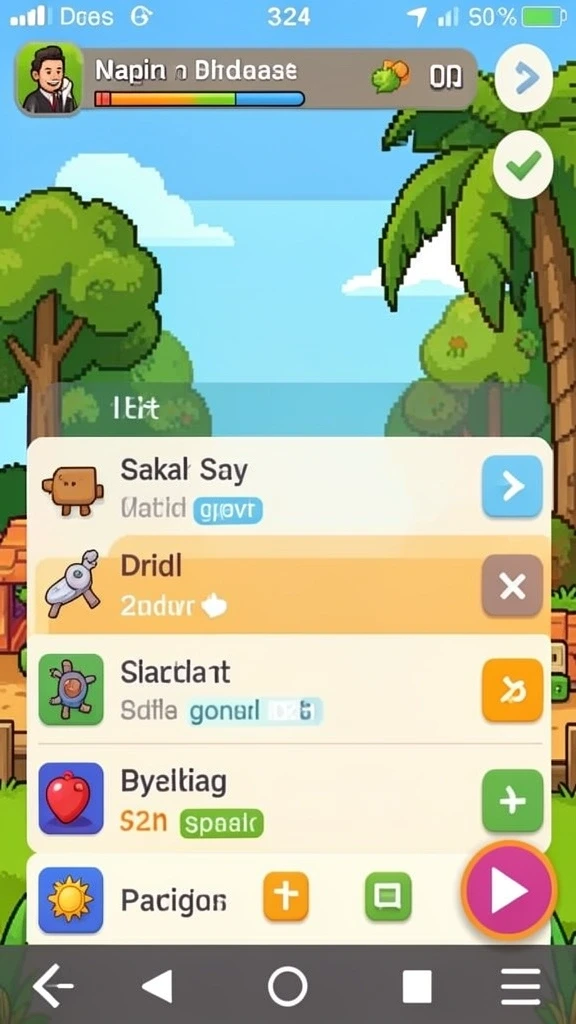This screenshot has height=1024, width=576.
Task: Go back with the triangle navigation button
Action: [x=157, y=985]
